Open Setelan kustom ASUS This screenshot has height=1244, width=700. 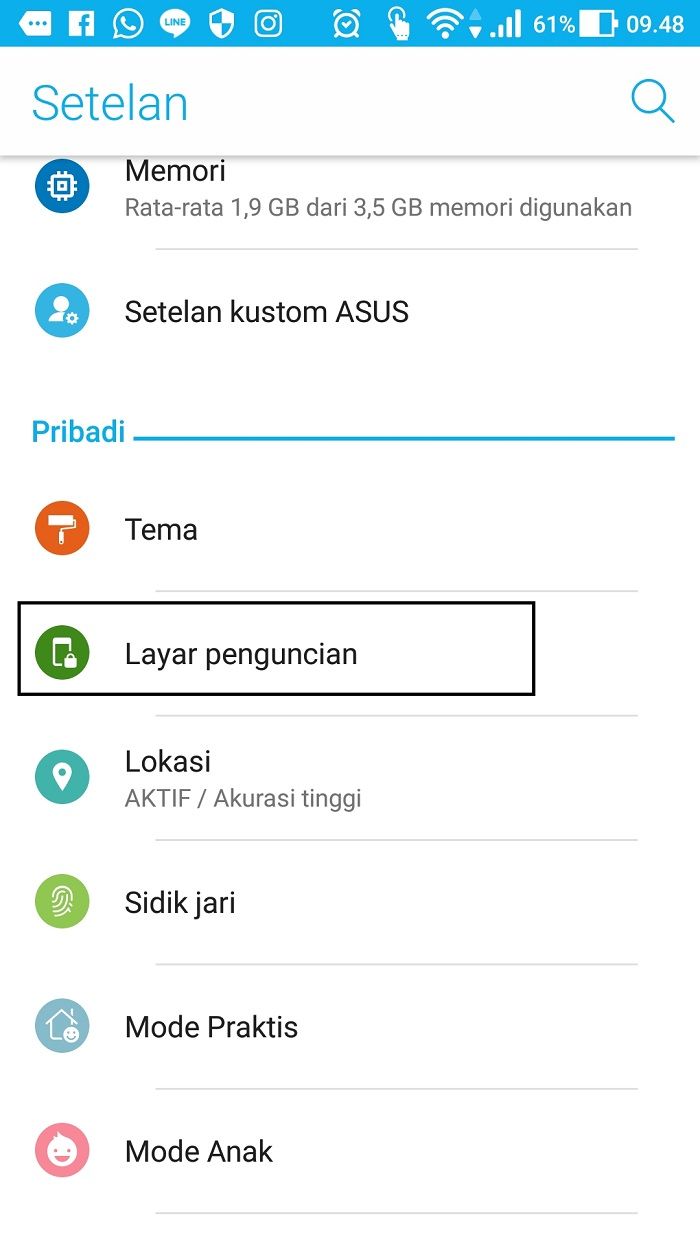(x=350, y=312)
